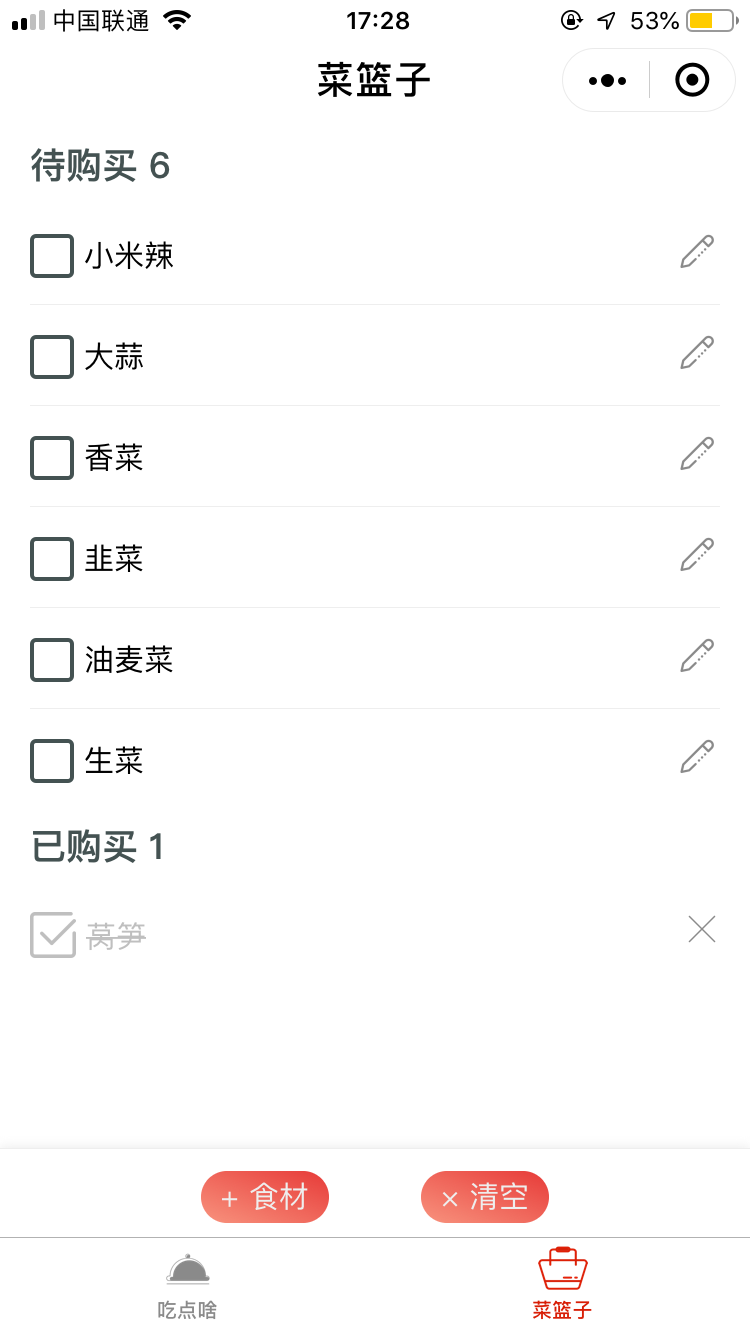The height and width of the screenshot is (1334, 750).
Task: Tap the pencil icon next to 大蒜
Action: (x=697, y=353)
